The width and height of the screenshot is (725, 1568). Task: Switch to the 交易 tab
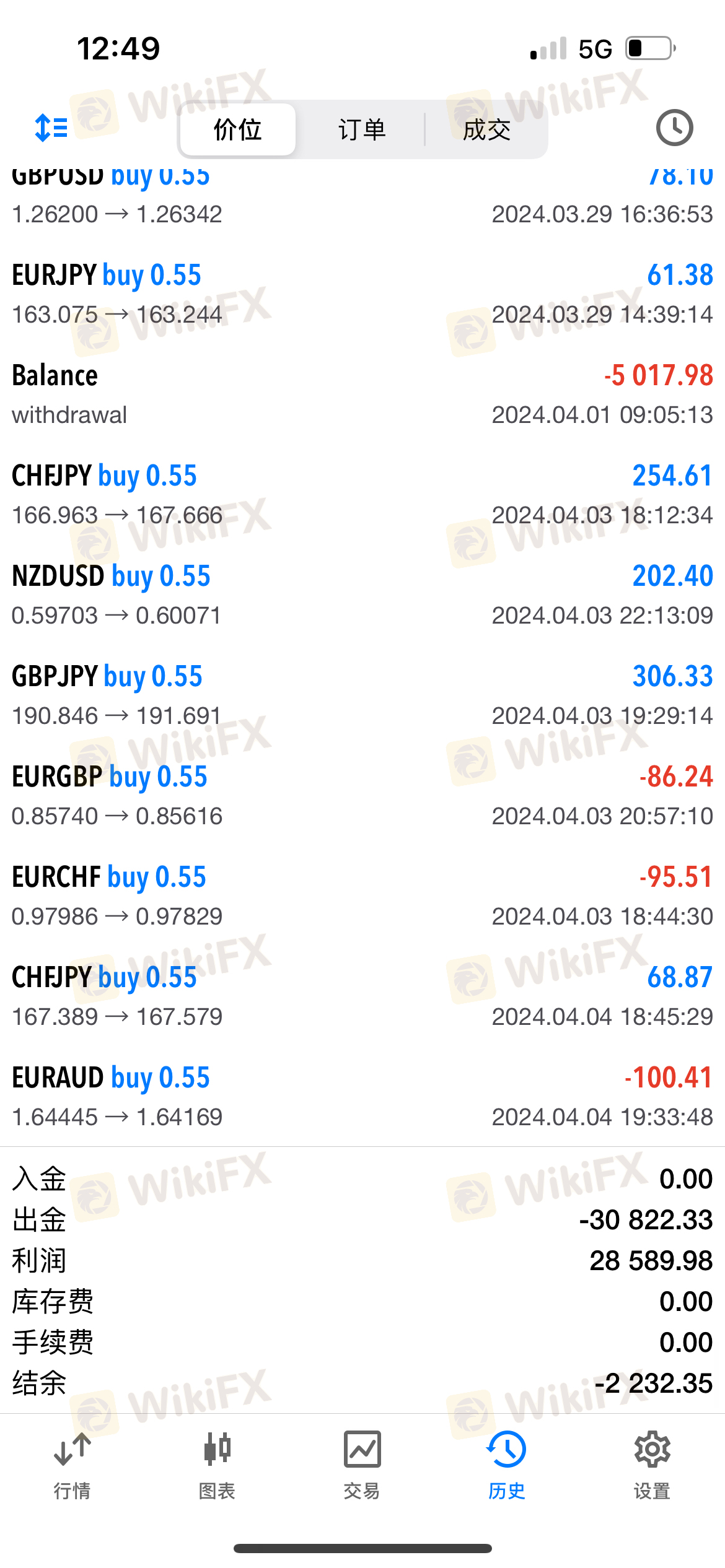point(362,1465)
